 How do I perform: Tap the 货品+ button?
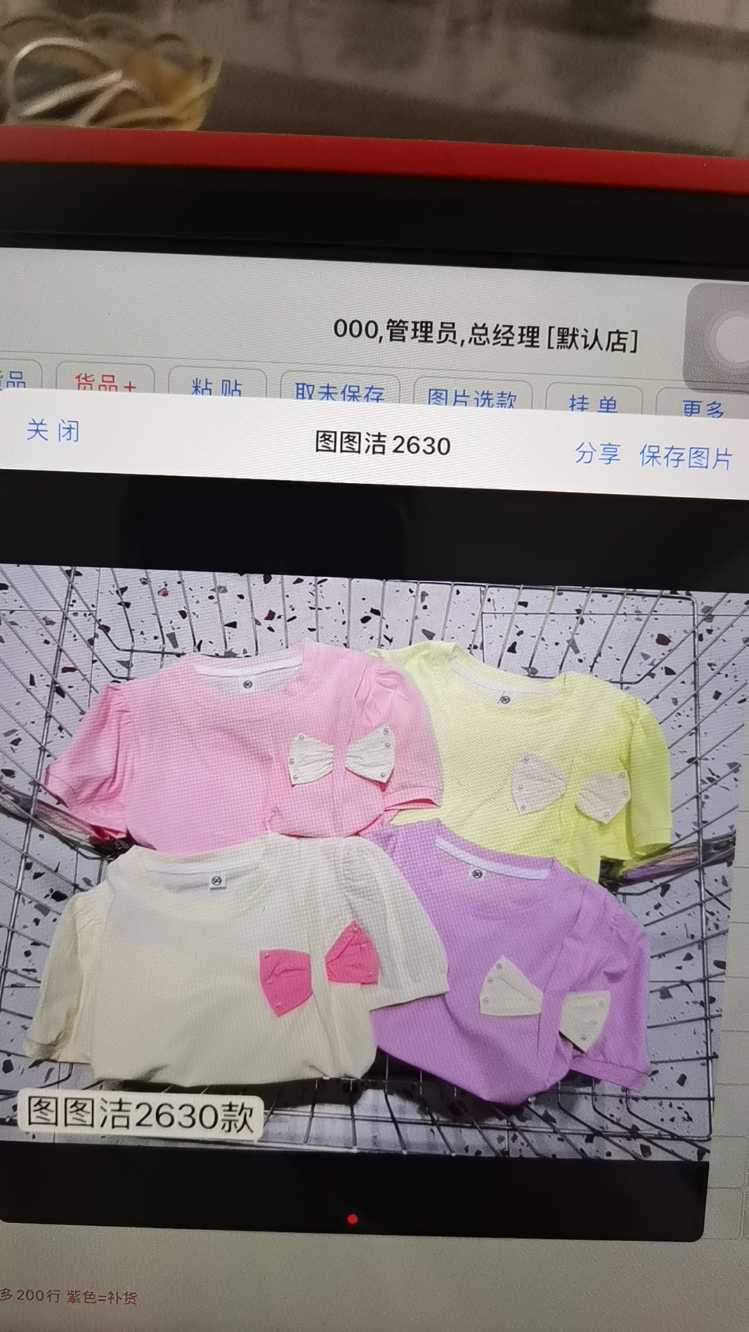(x=105, y=386)
